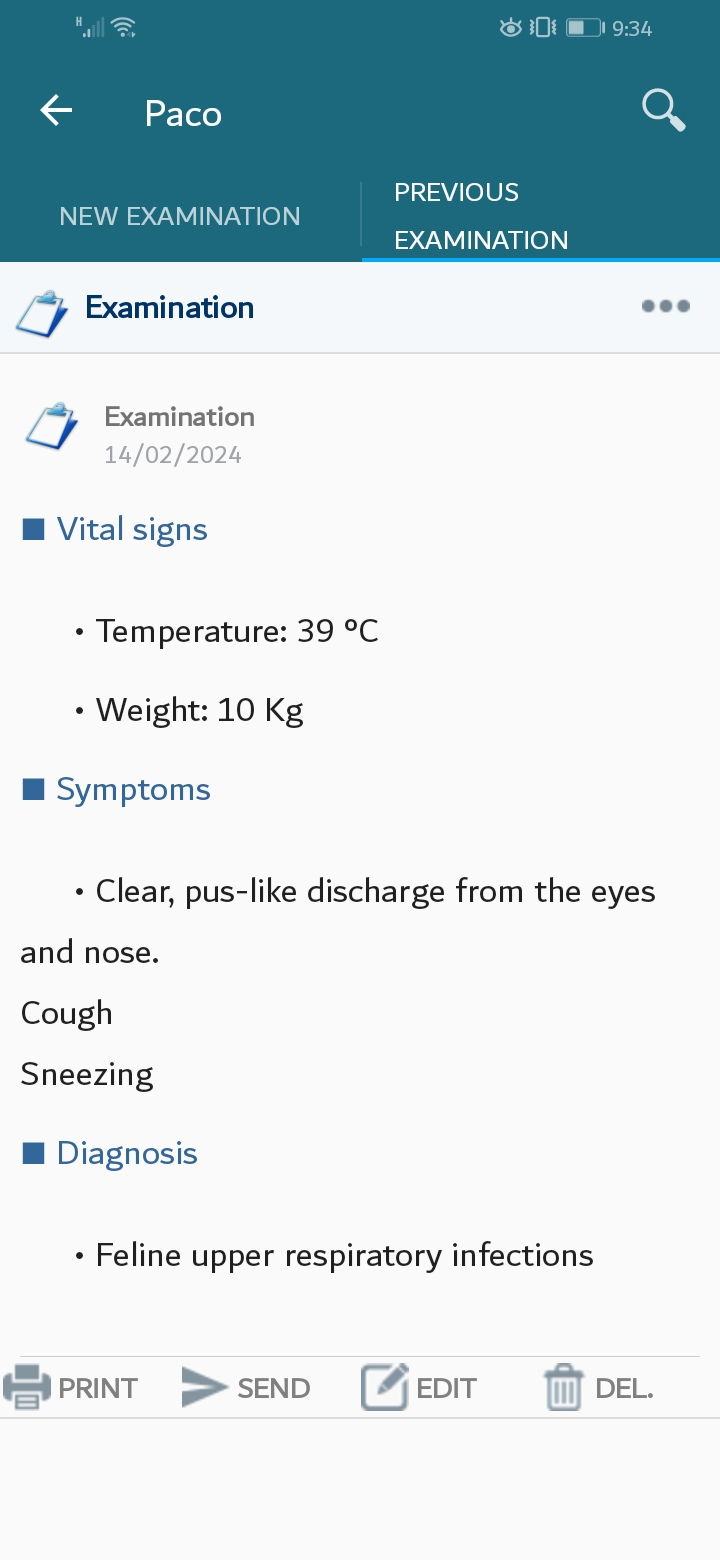
Task: Open the three-dot Examination options menu
Action: point(666,306)
